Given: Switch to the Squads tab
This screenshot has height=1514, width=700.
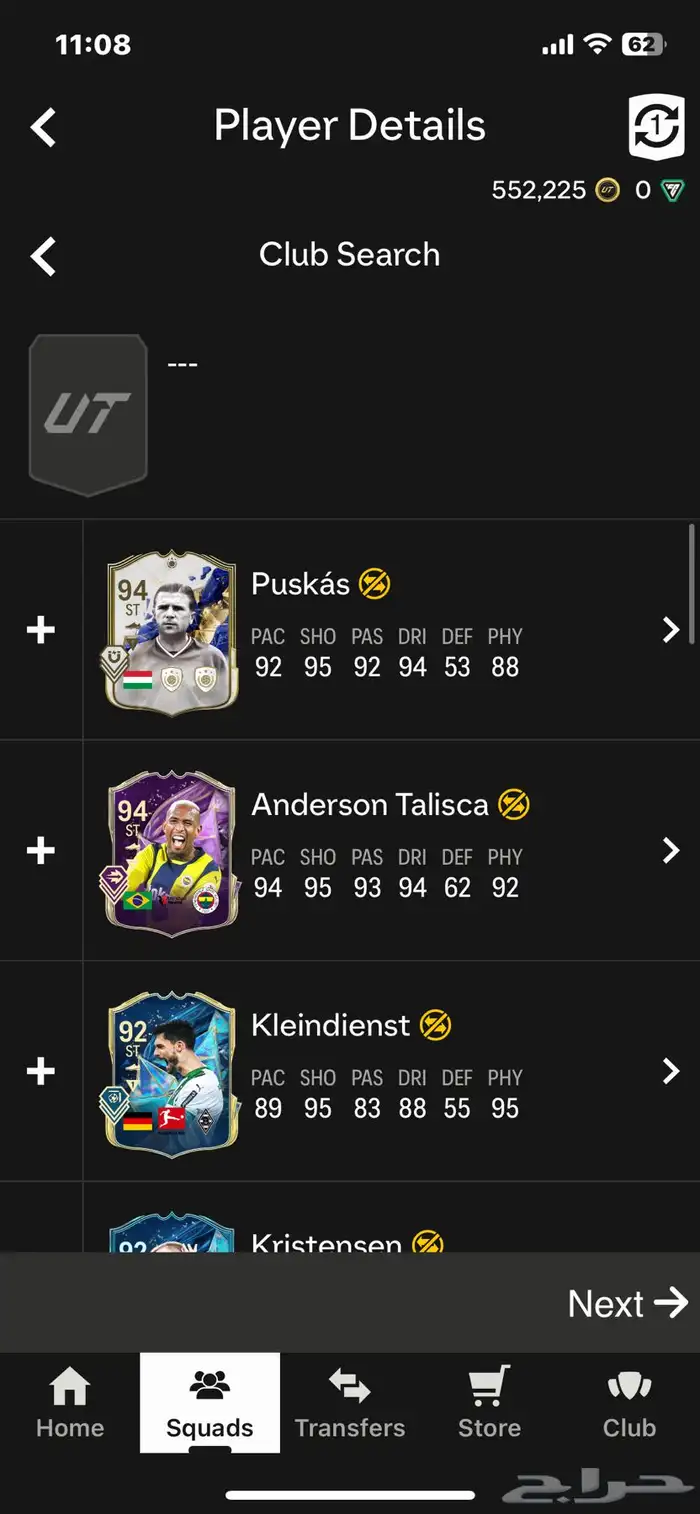Looking at the screenshot, I should 210,1403.
